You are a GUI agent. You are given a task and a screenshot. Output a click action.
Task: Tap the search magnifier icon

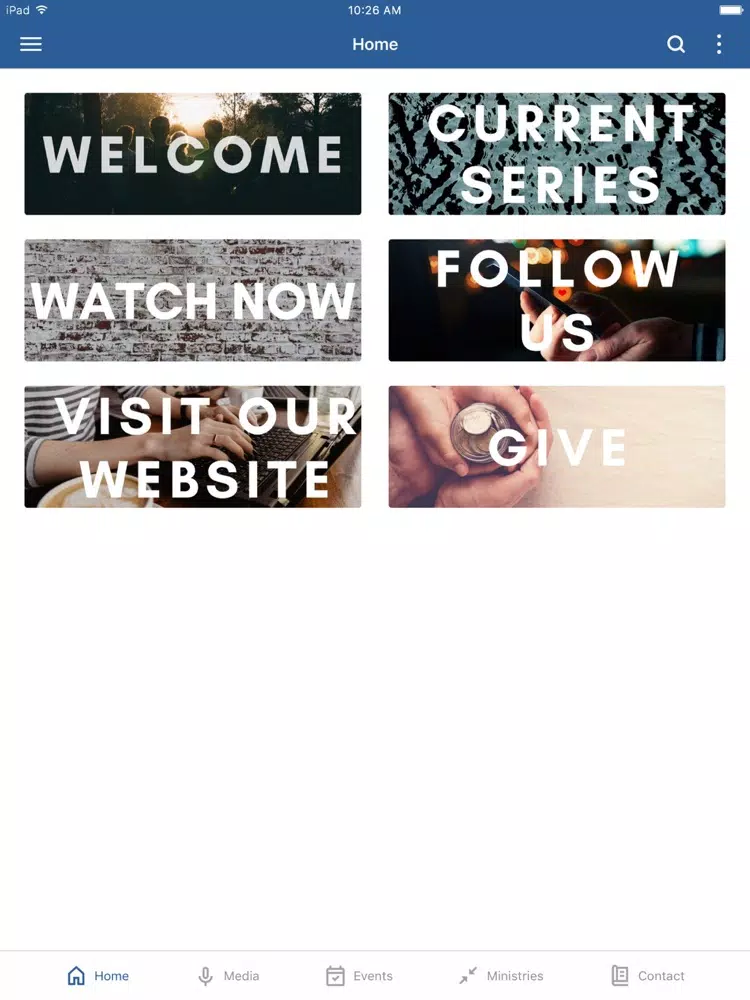(676, 44)
